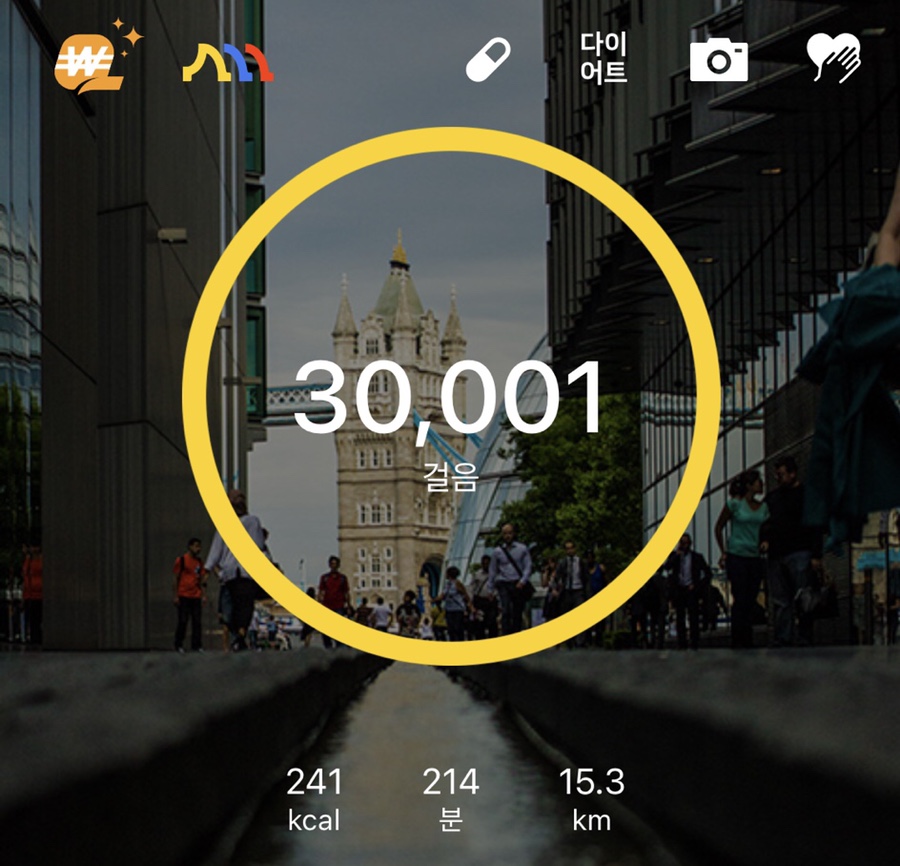
Task: Open the 다이어트 diet menu
Action: 603,58
